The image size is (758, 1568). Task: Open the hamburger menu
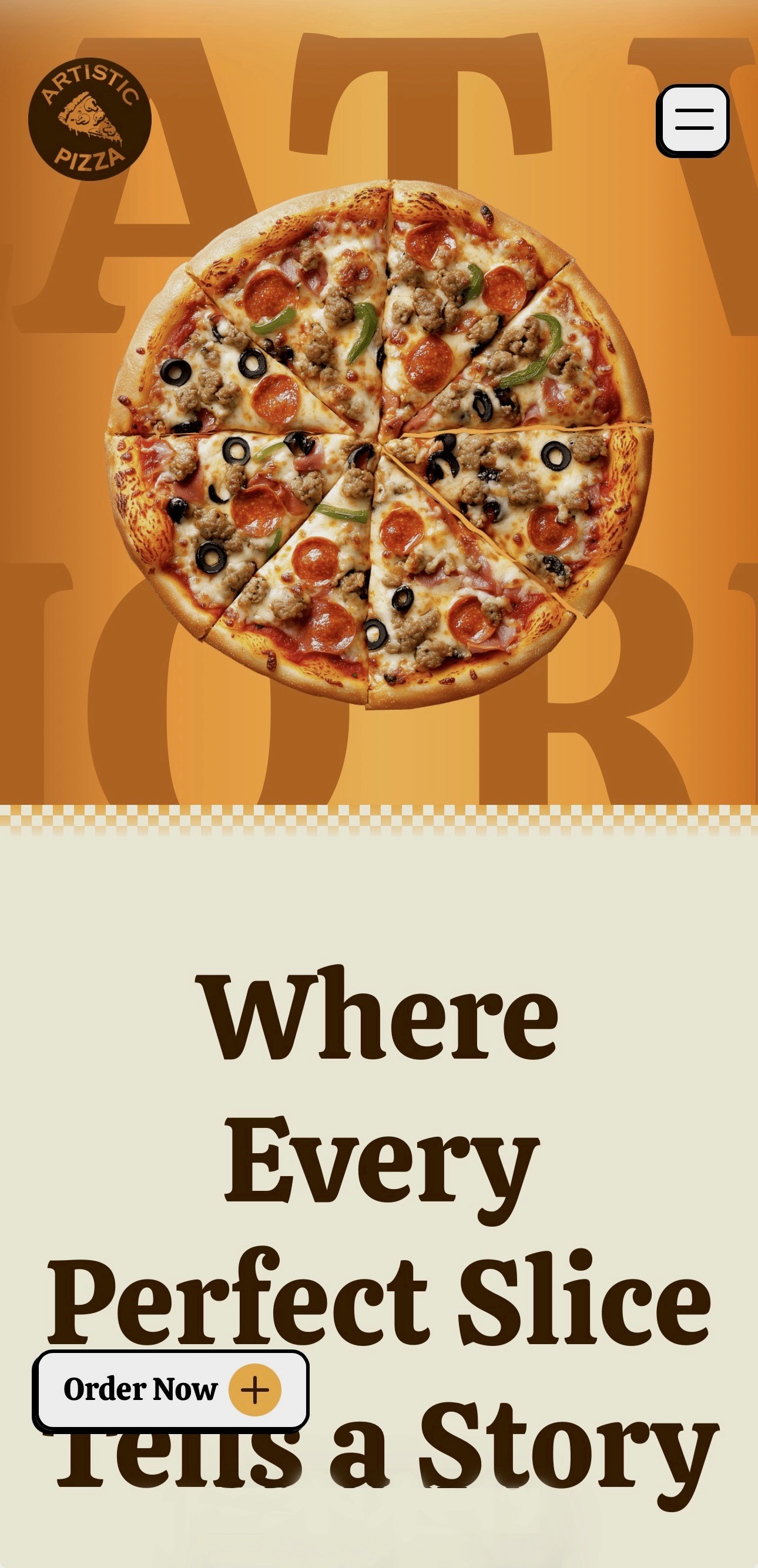click(x=694, y=119)
